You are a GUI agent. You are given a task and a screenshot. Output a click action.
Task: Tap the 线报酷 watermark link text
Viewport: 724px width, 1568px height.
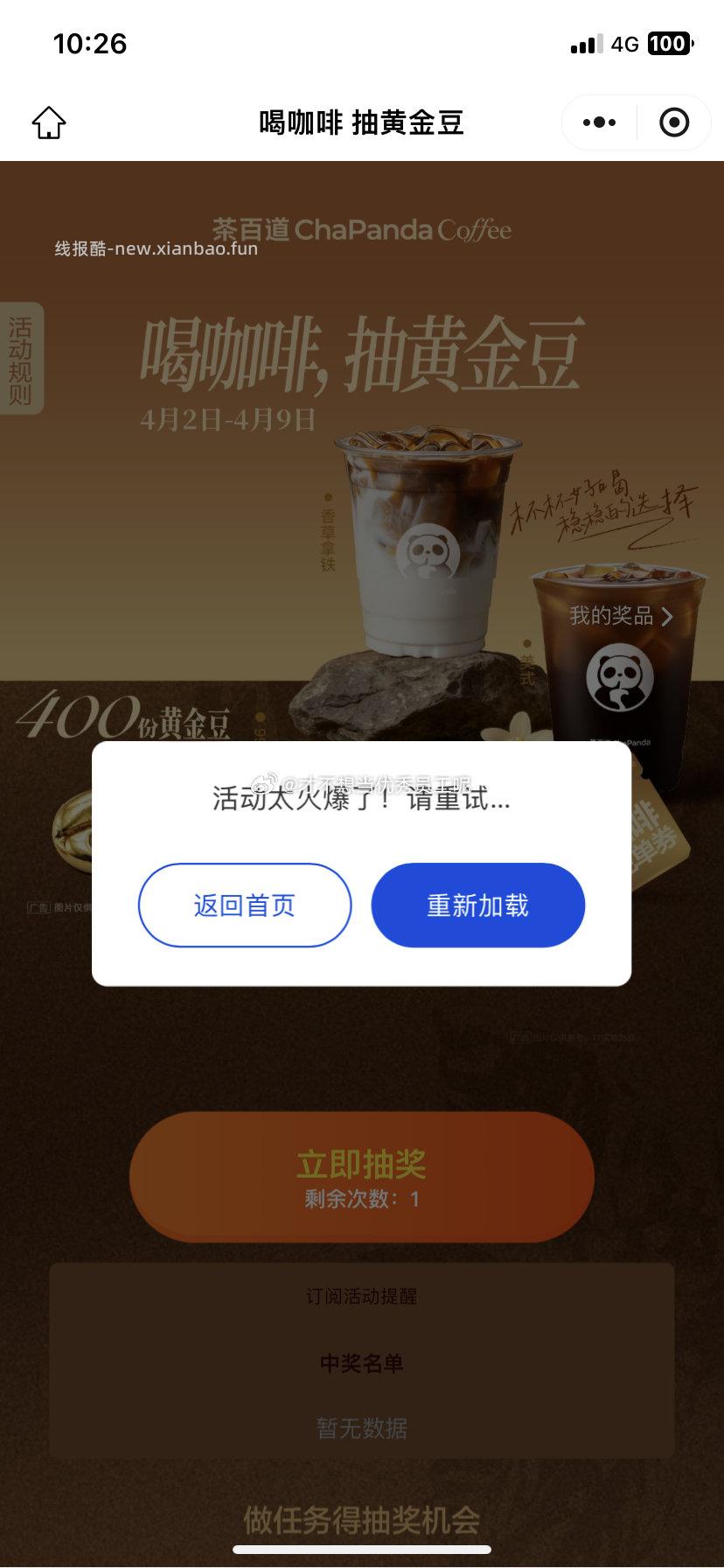click(154, 250)
